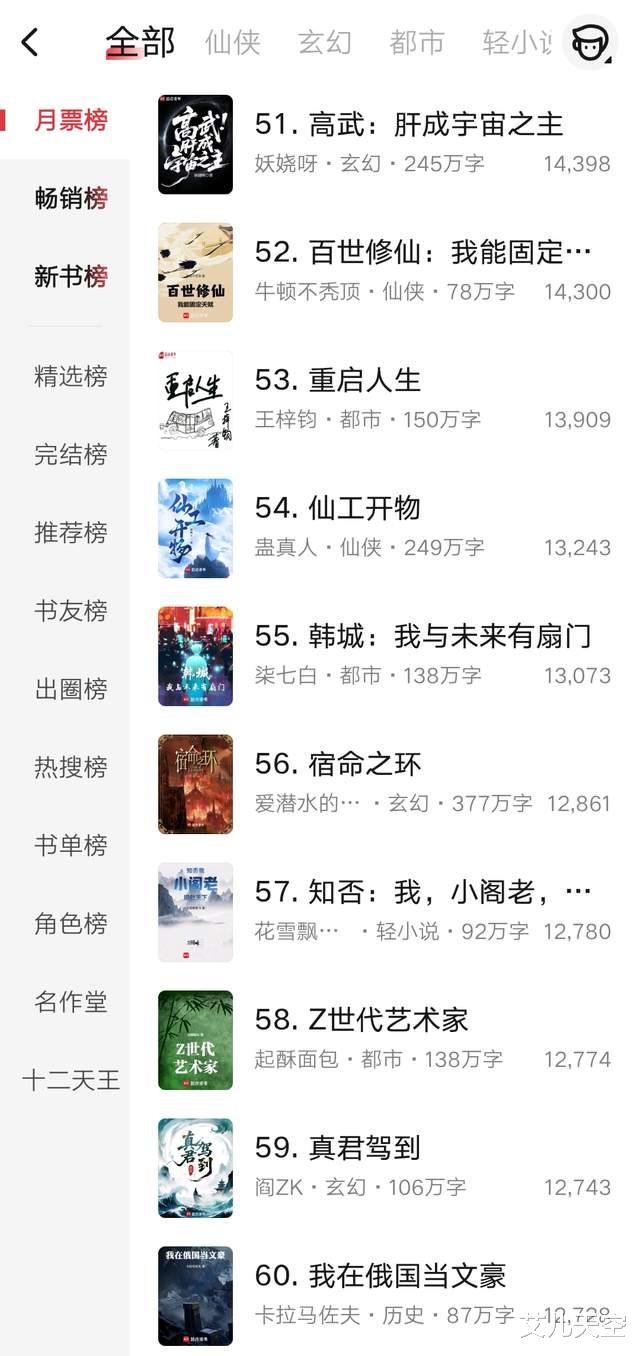Open 韩城：我与未来有扇门
Screen dimensions: 640x1356
422,637
